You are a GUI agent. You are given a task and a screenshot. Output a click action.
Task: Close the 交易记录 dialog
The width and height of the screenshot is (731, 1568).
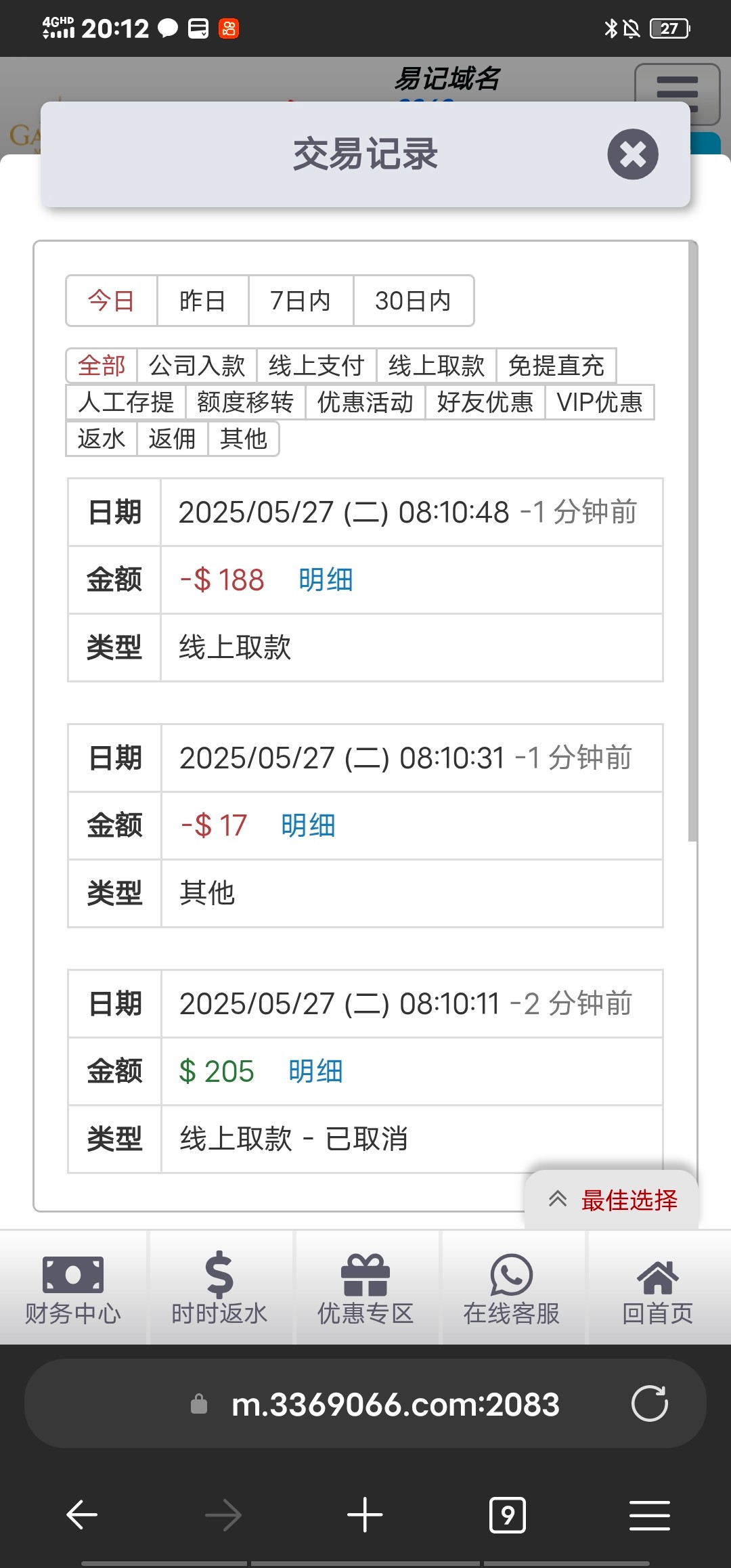[x=633, y=154]
